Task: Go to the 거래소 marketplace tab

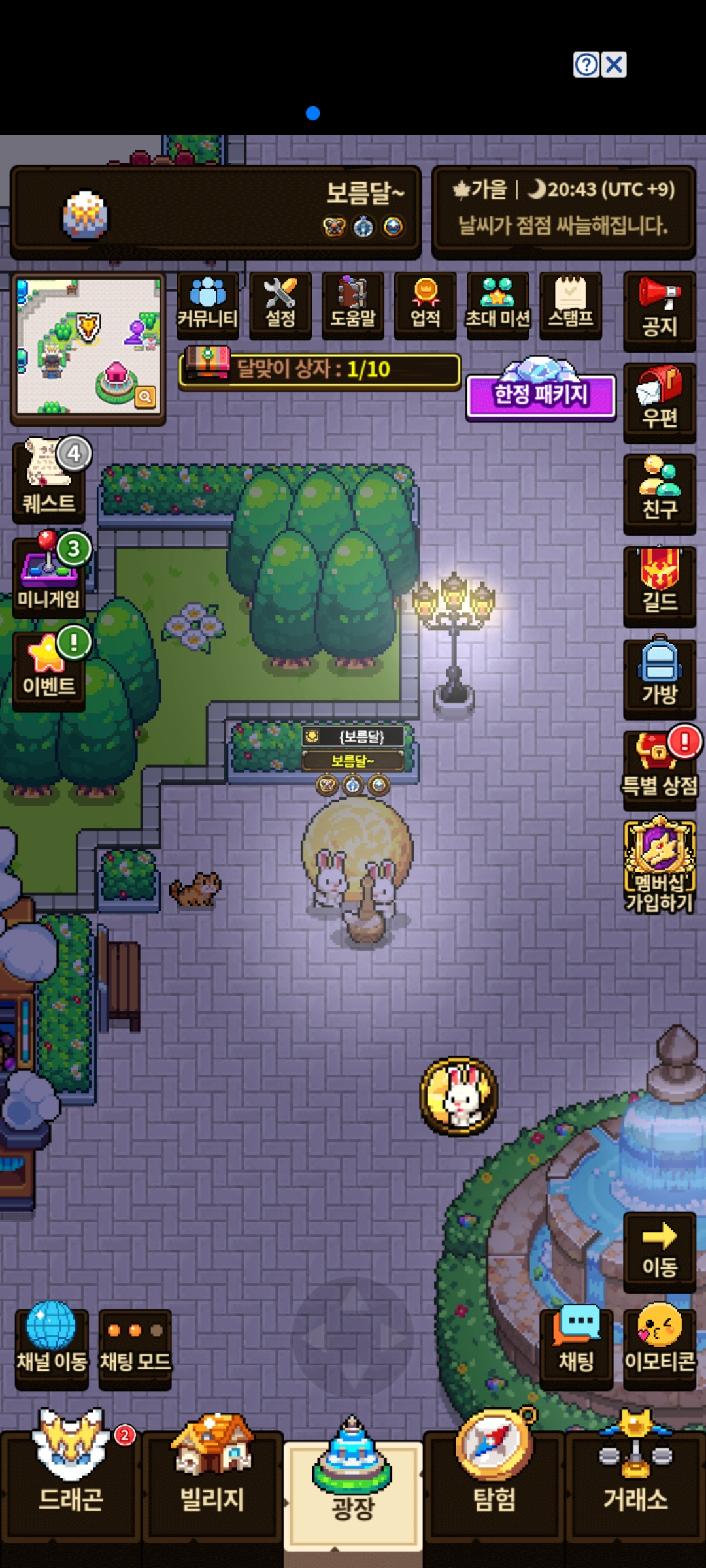Action: pos(635,1483)
